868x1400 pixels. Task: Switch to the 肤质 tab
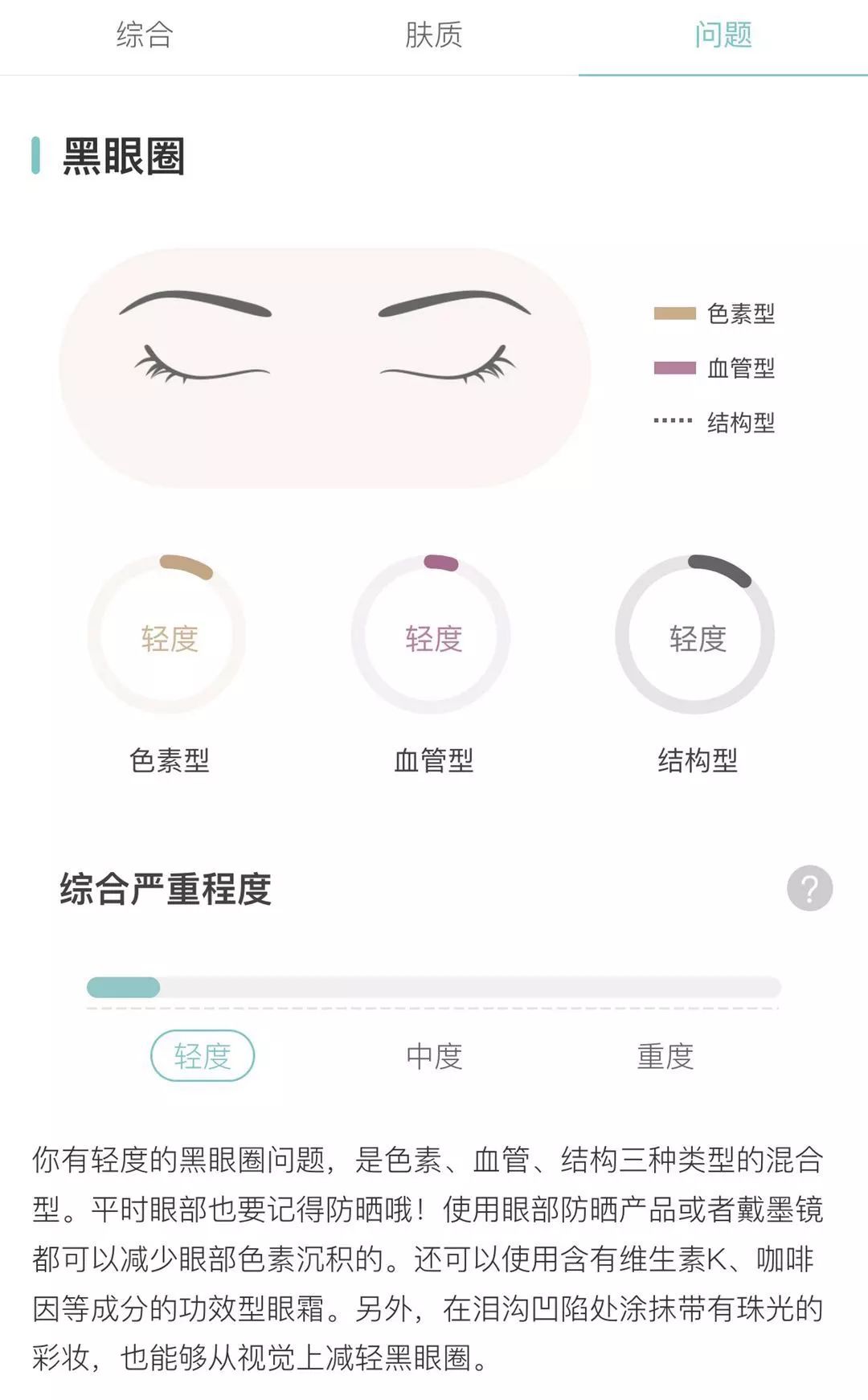pos(434,34)
